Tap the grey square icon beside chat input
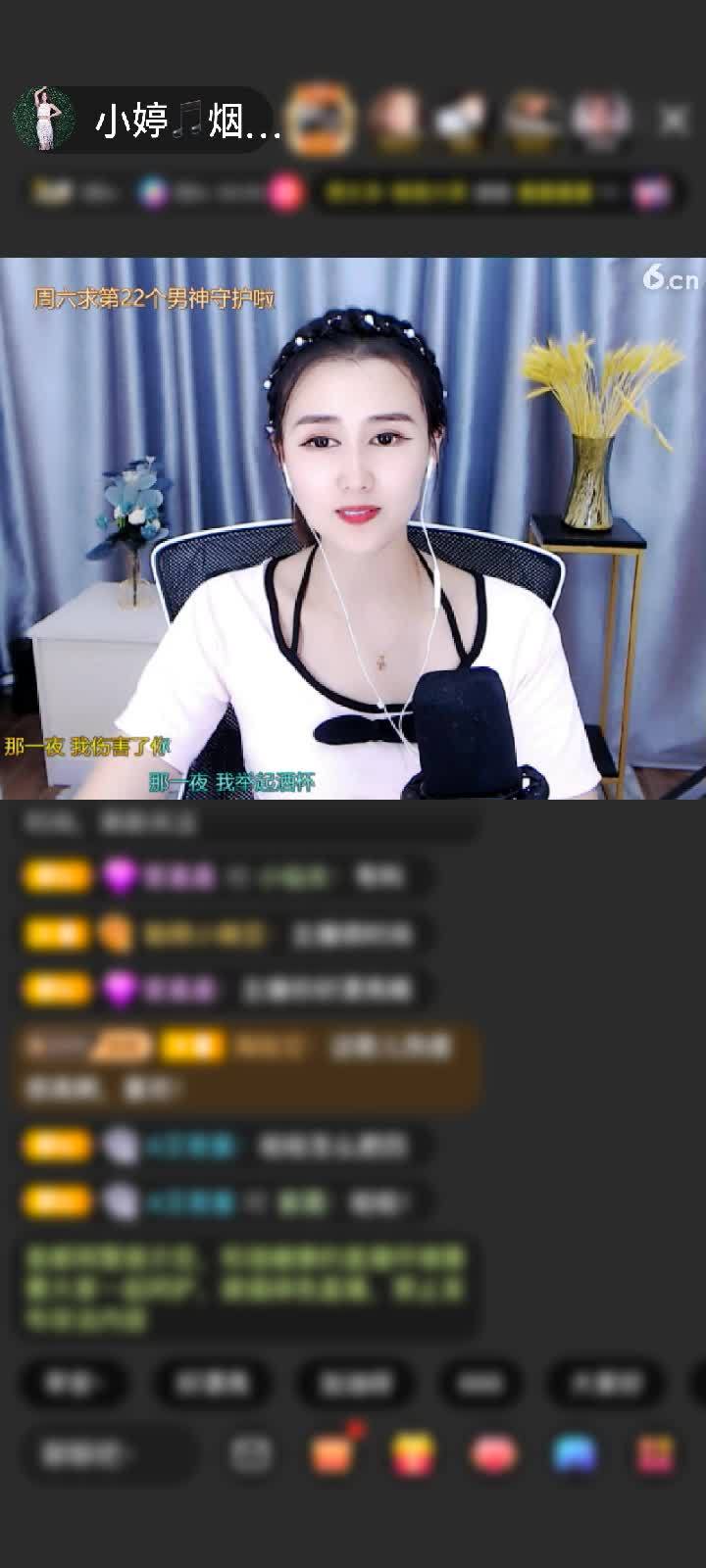 (251, 1454)
